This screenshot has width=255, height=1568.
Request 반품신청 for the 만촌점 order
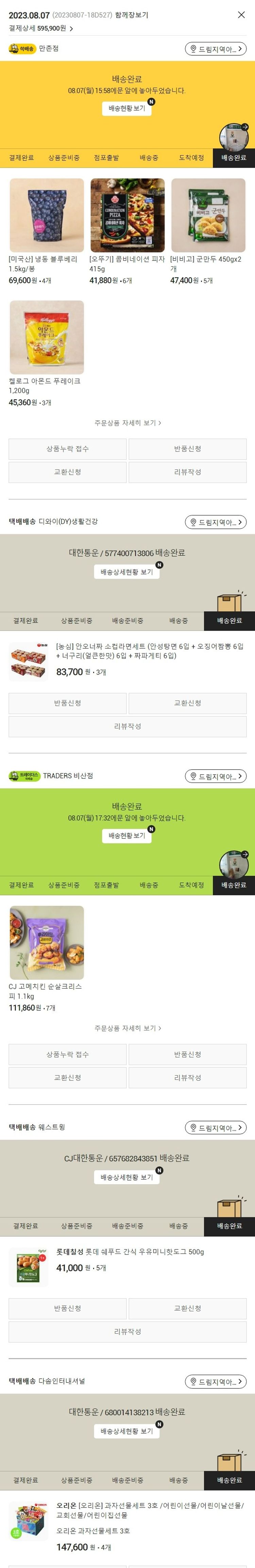tap(187, 449)
